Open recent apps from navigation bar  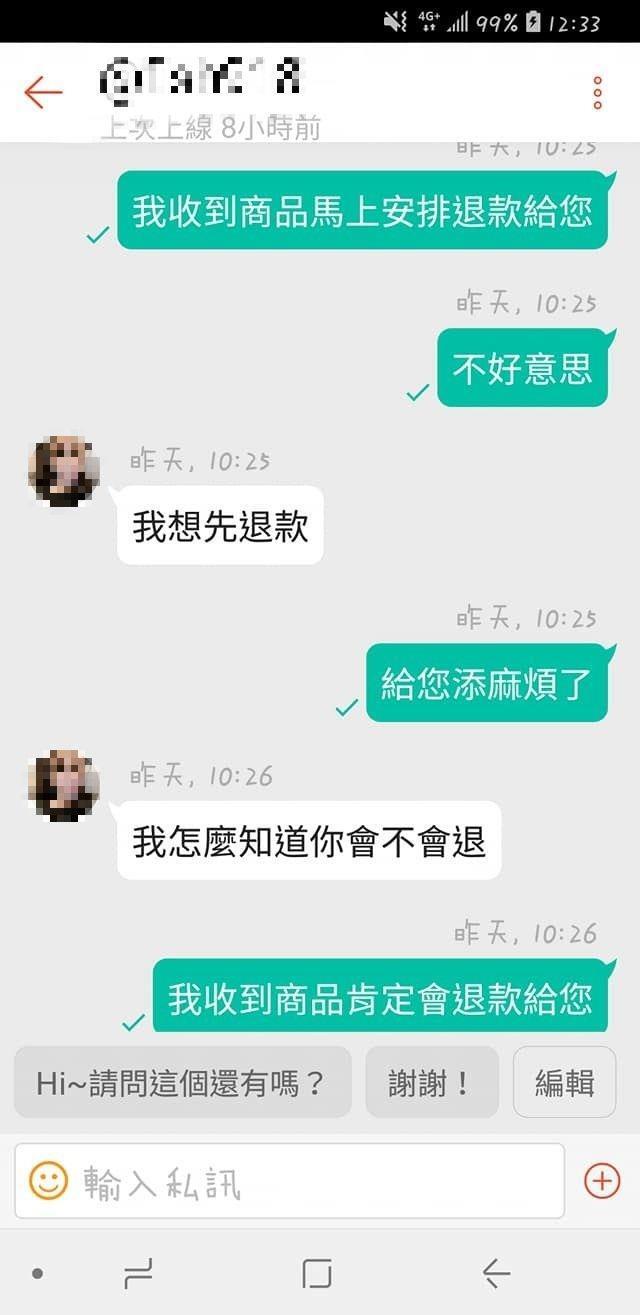pyautogui.click(x=138, y=1273)
